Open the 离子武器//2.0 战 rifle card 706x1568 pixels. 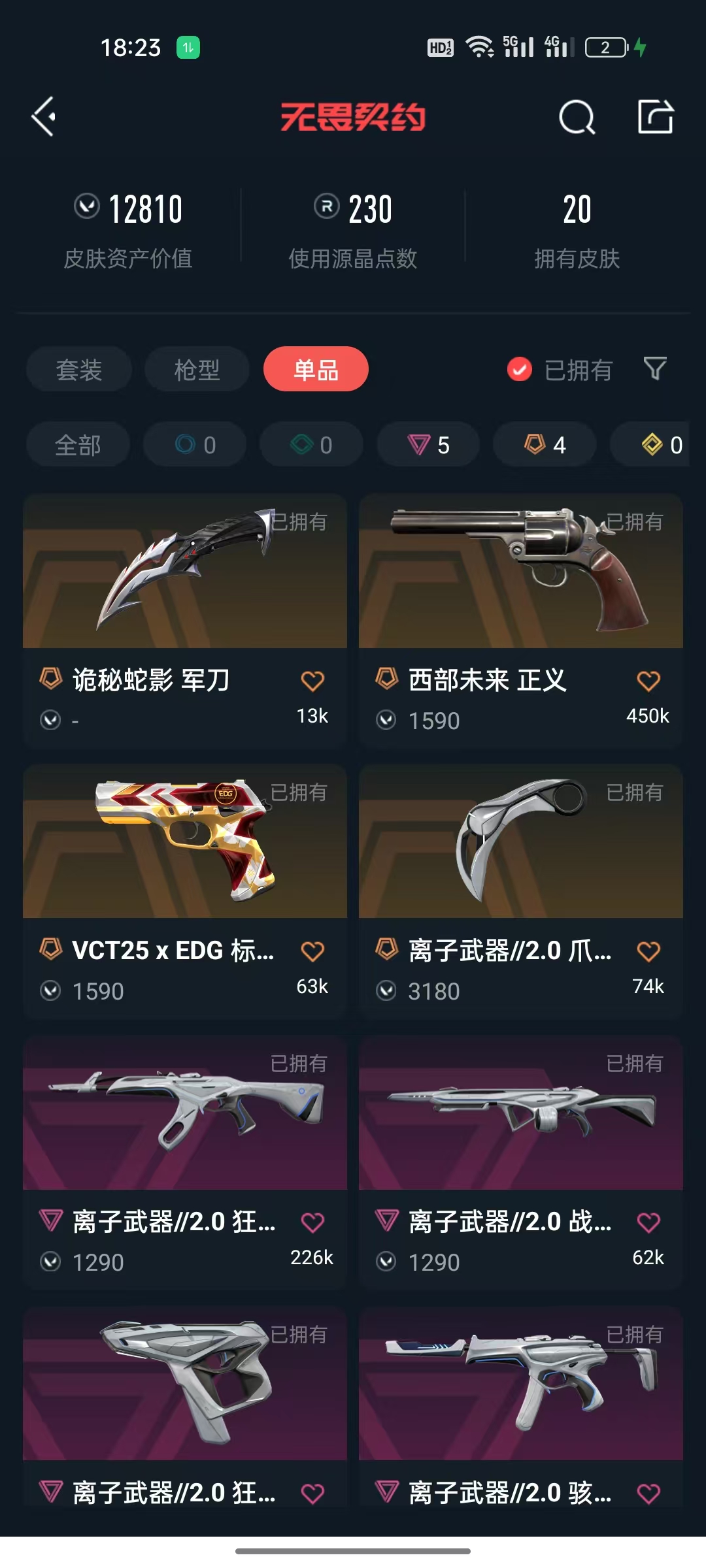(521, 1162)
